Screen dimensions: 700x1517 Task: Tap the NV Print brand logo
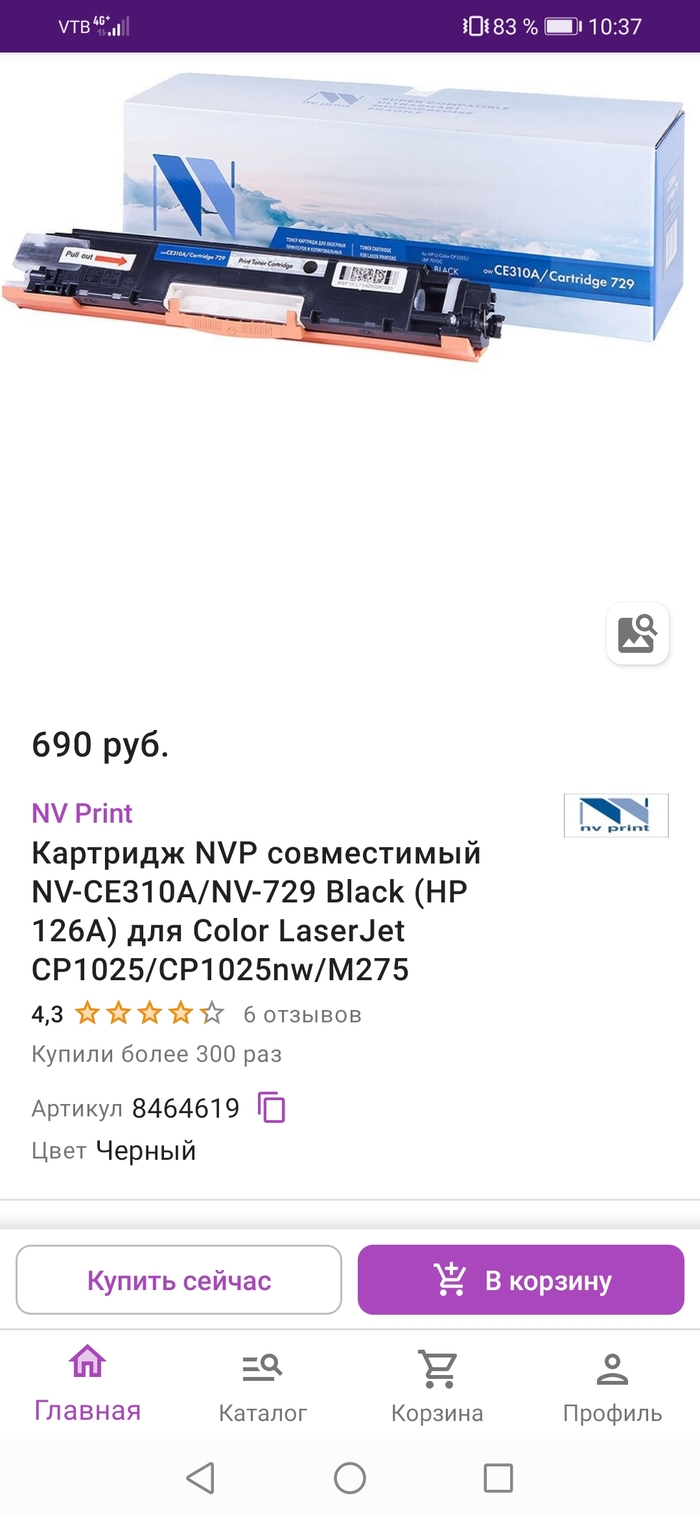tap(616, 815)
